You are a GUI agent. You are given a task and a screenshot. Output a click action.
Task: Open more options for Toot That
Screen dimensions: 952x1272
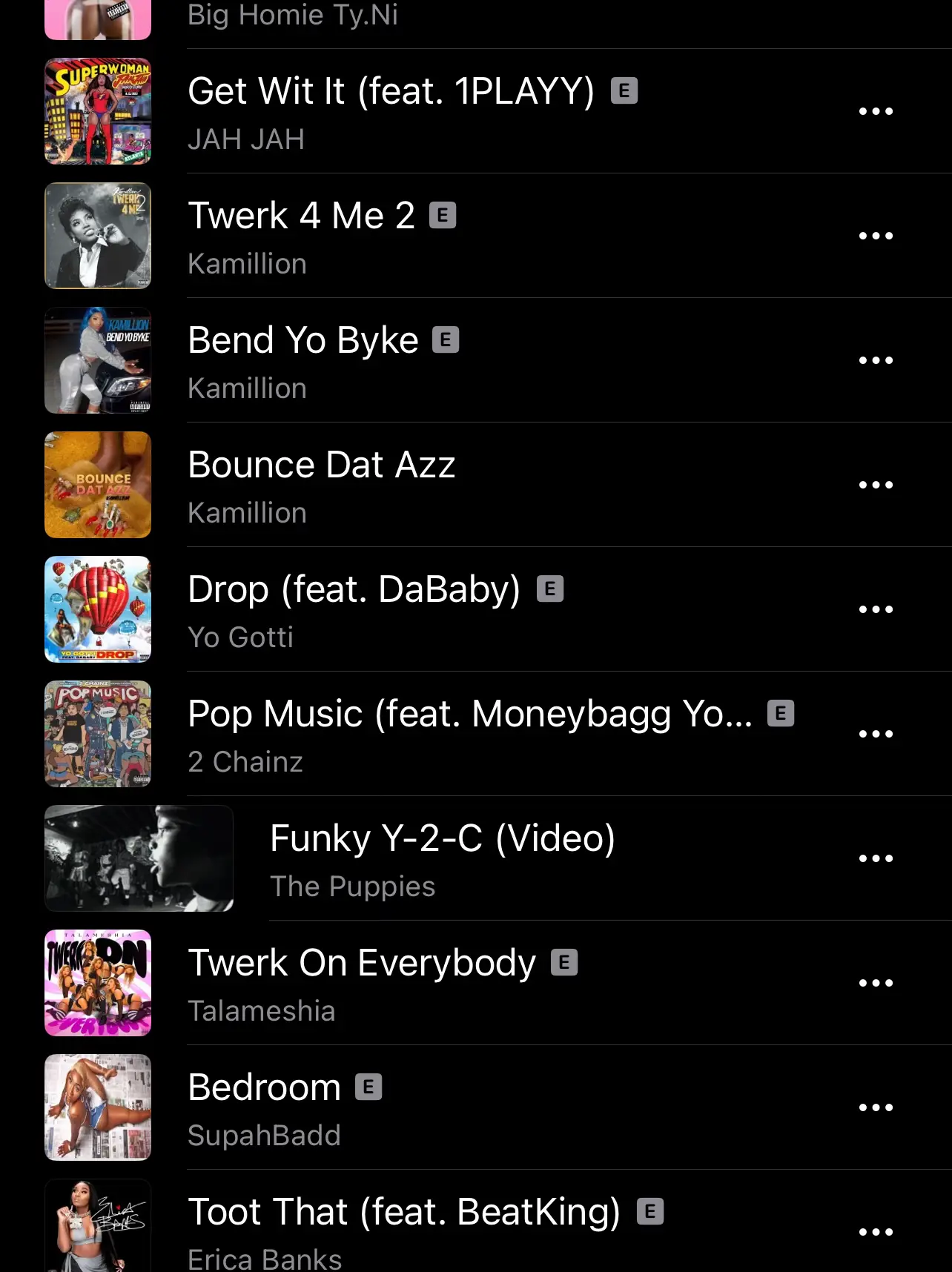click(x=876, y=1232)
